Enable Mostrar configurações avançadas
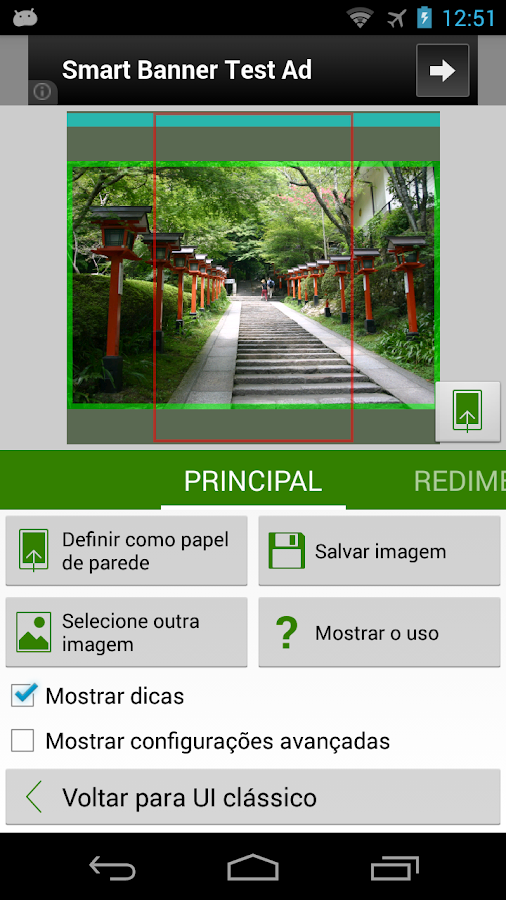Image resolution: width=506 pixels, height=900 pixels. [22, 740]
